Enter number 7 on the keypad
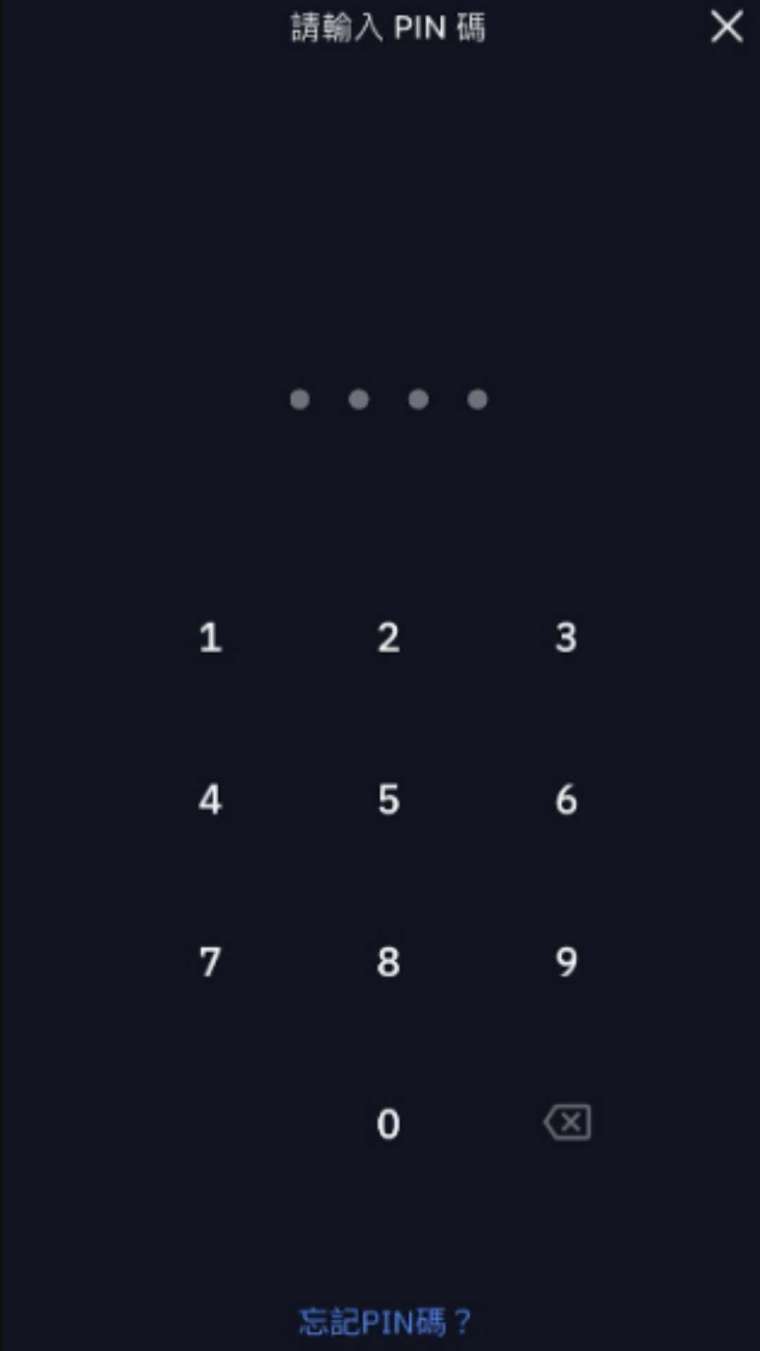This screenshot has width=760, height=1351. (x=210, y=962)
